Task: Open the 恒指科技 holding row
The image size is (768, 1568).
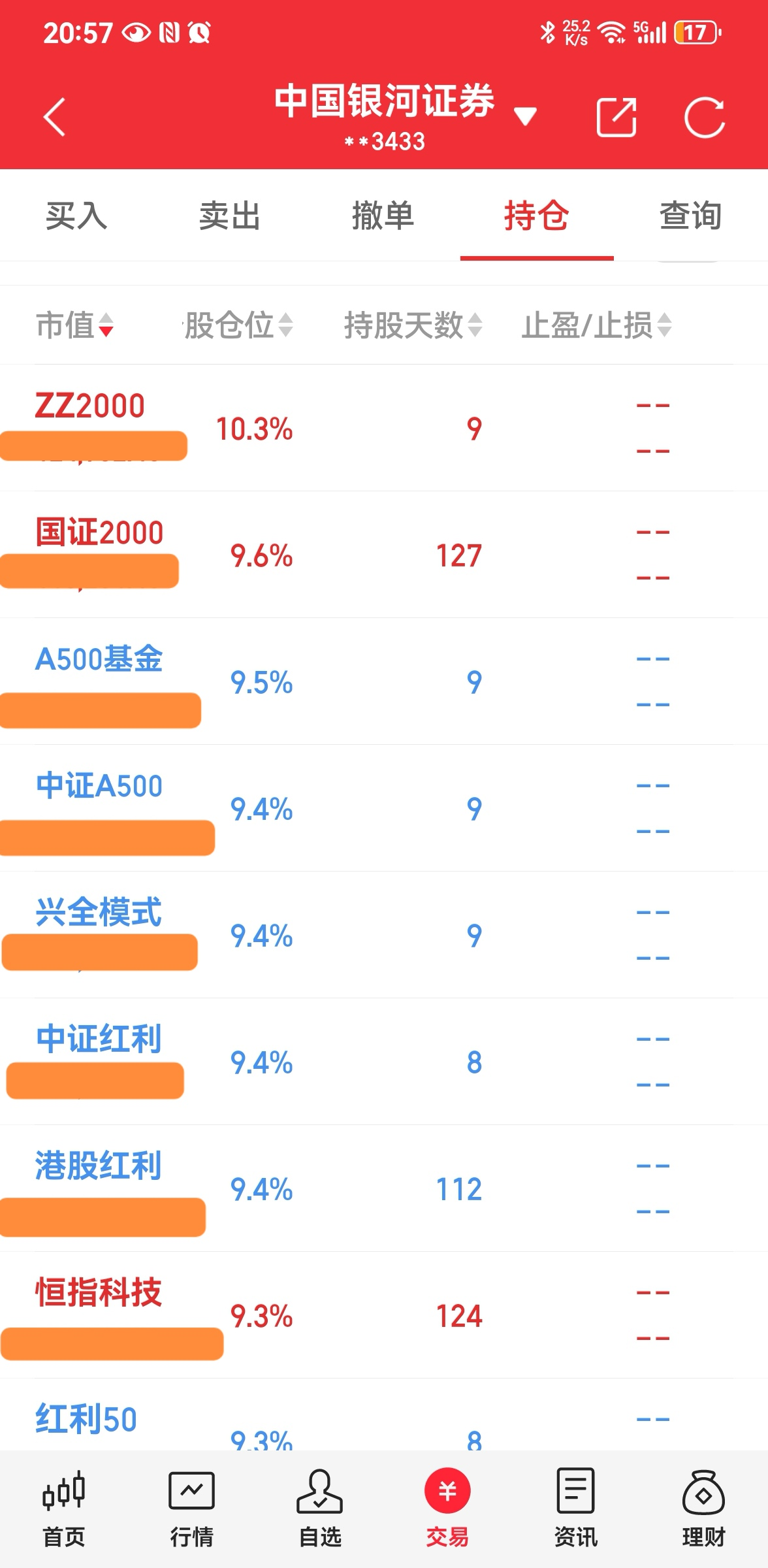Action: tap(384, 1315)
